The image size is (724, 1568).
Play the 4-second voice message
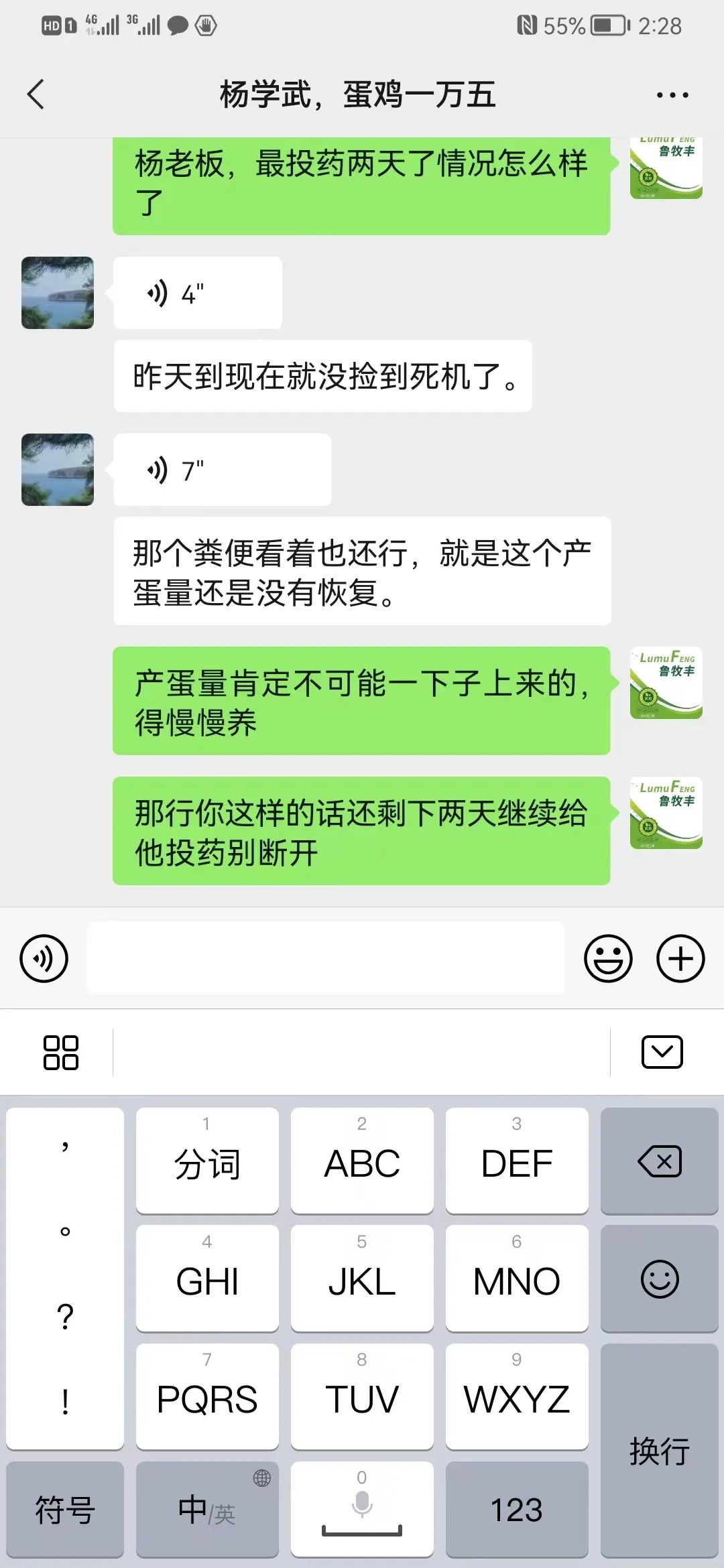tap(197, 293)
